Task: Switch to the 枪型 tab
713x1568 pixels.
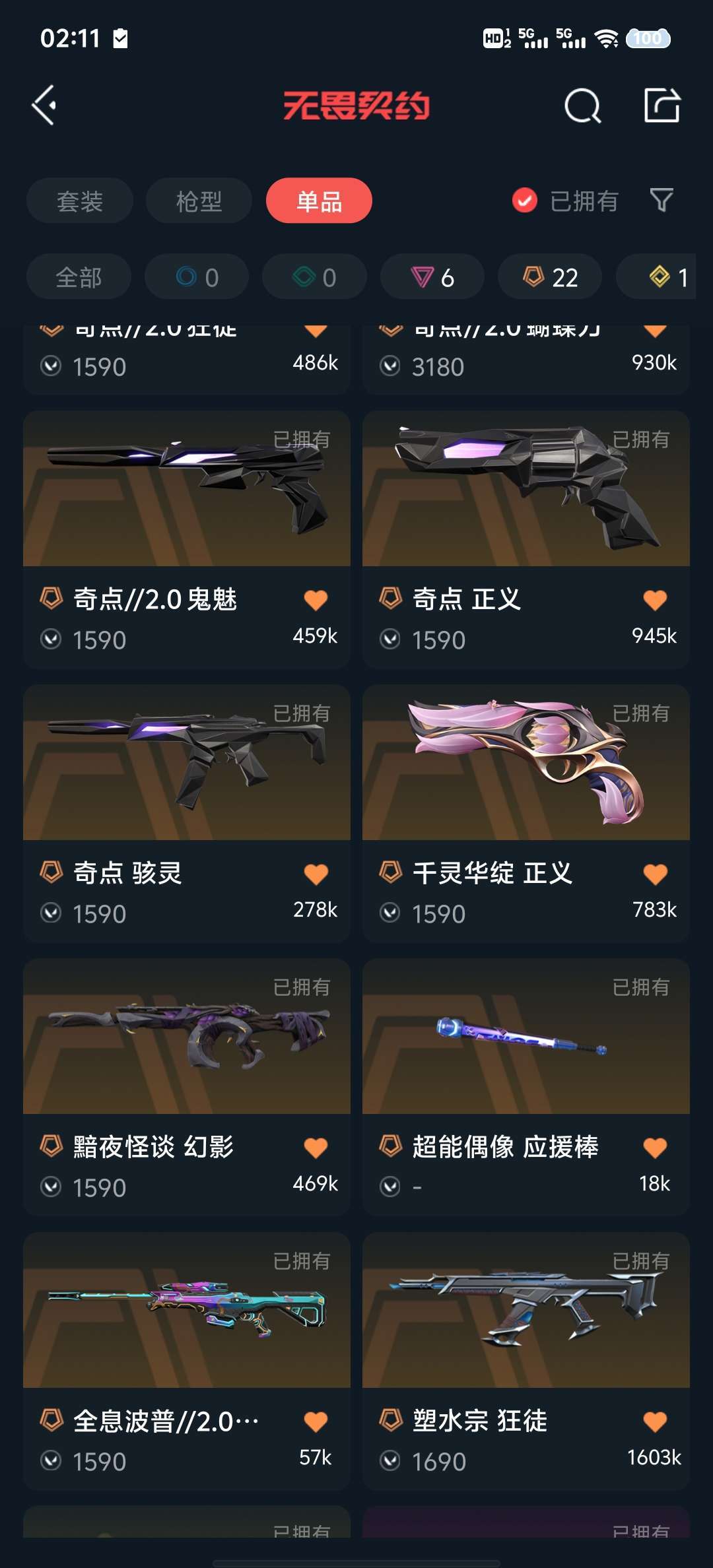Action: coord(199,201)
